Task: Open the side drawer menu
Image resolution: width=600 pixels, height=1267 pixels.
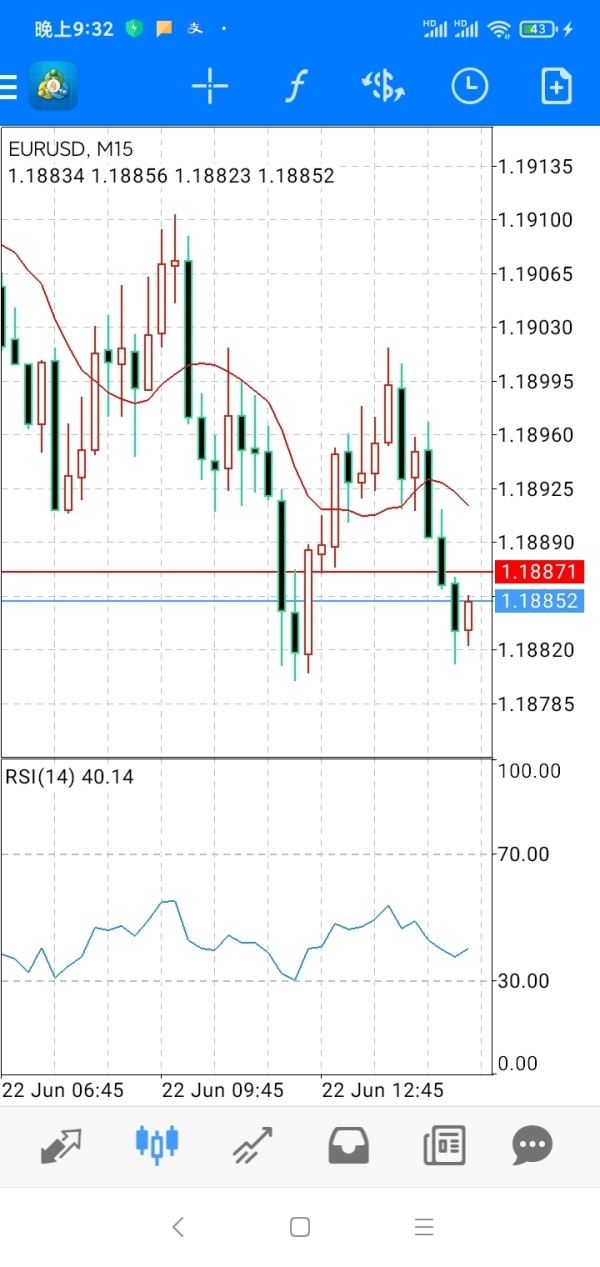Action: click(8, 87)
